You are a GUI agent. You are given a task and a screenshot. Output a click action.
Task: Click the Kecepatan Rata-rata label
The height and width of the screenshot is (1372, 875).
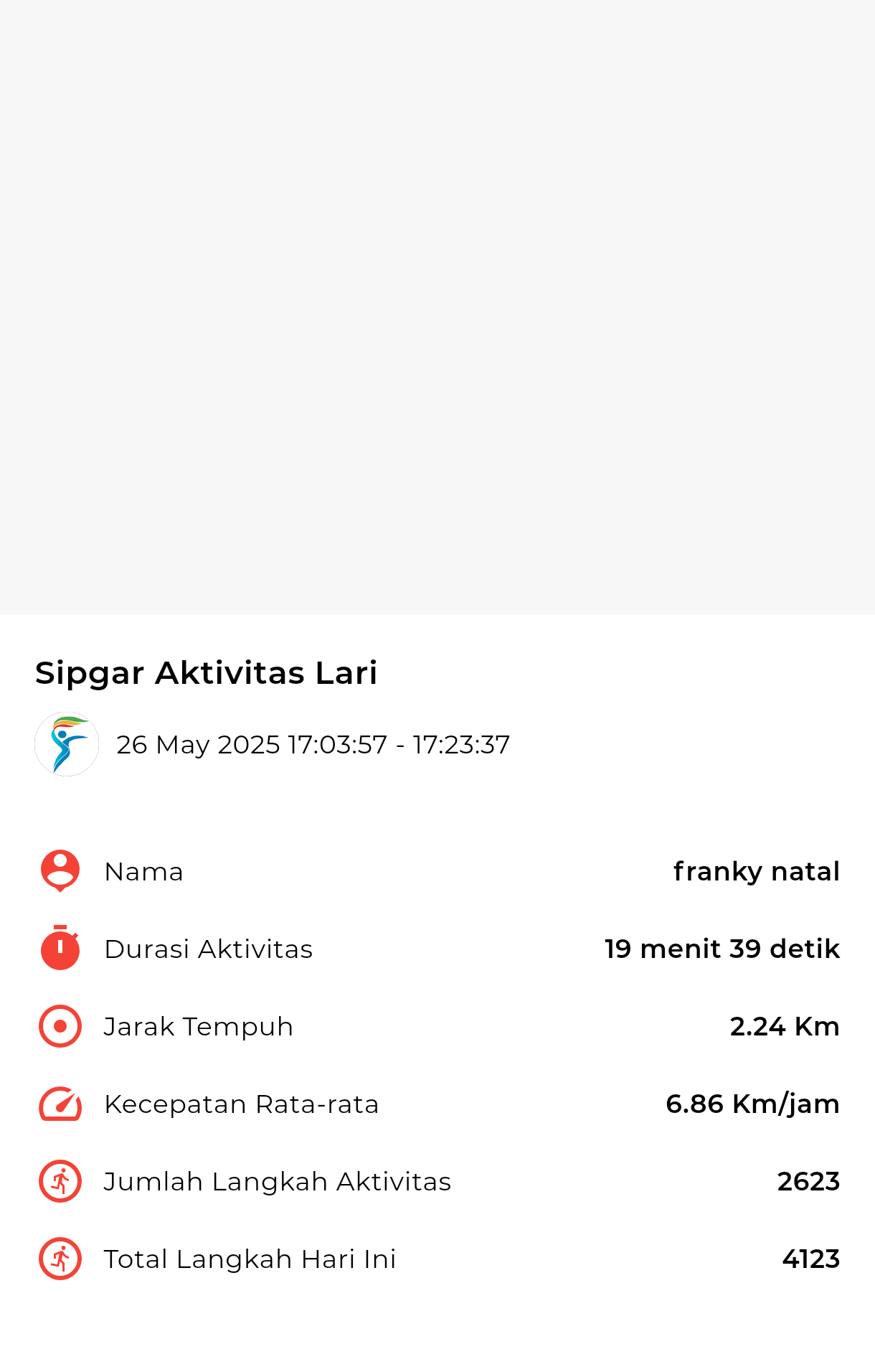(x=242, y=1104)
